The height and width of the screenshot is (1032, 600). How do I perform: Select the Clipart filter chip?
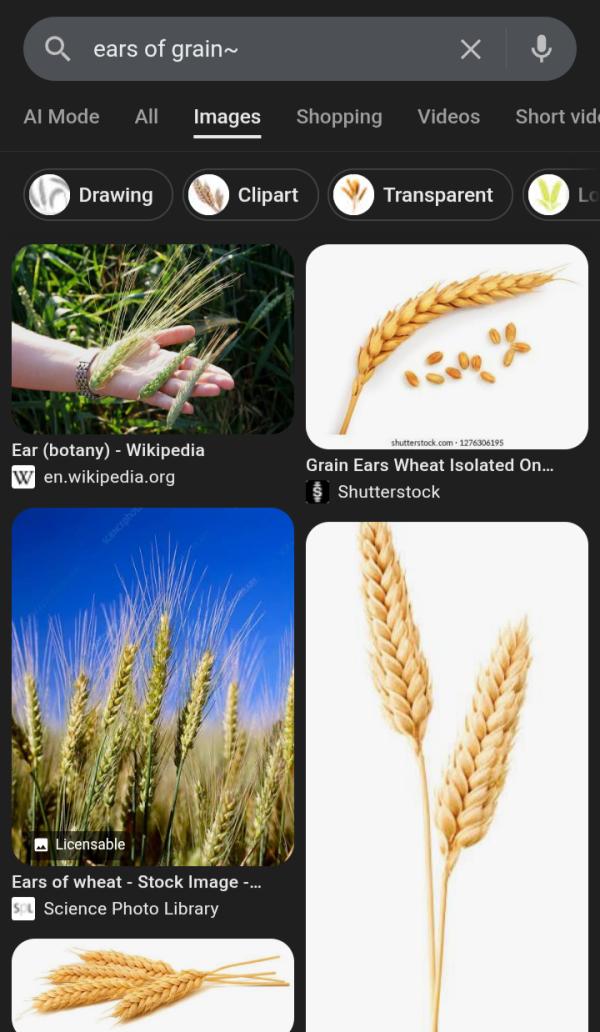click(x=250, y=195)
